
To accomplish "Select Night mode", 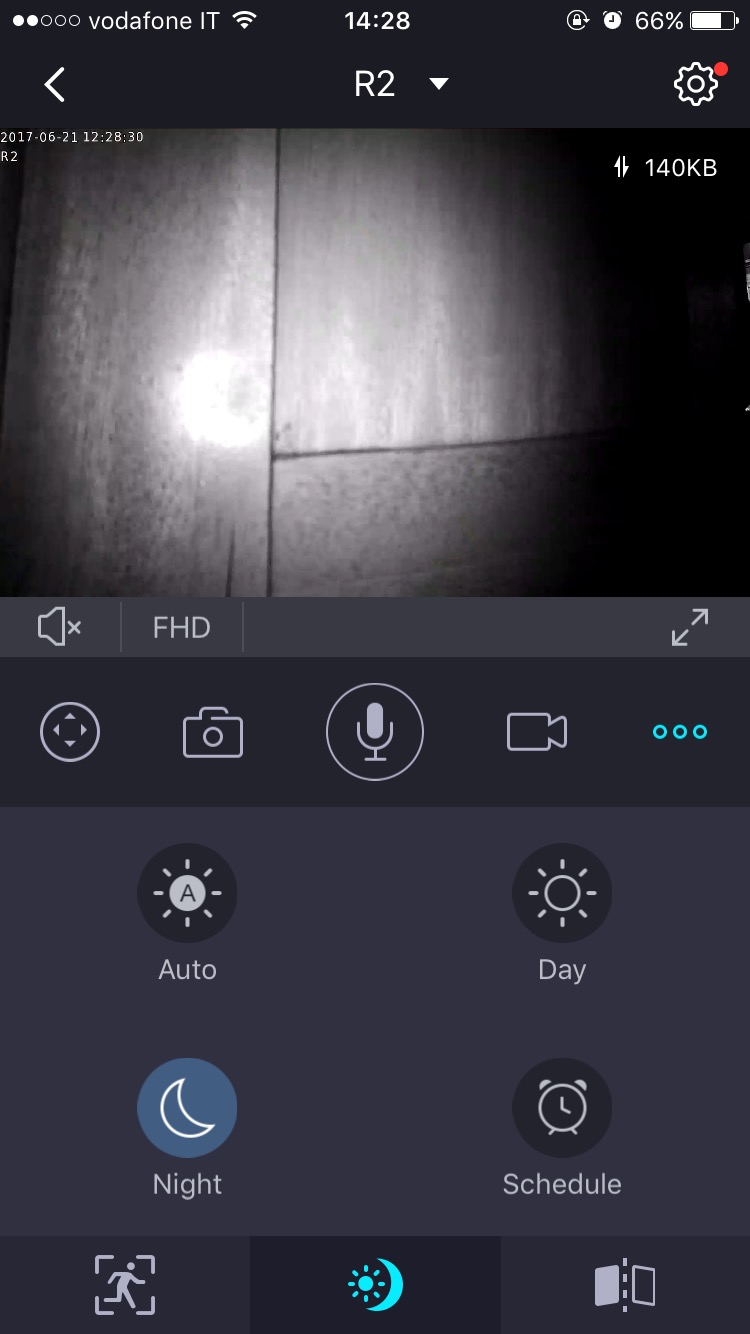I will (187, 1108).
